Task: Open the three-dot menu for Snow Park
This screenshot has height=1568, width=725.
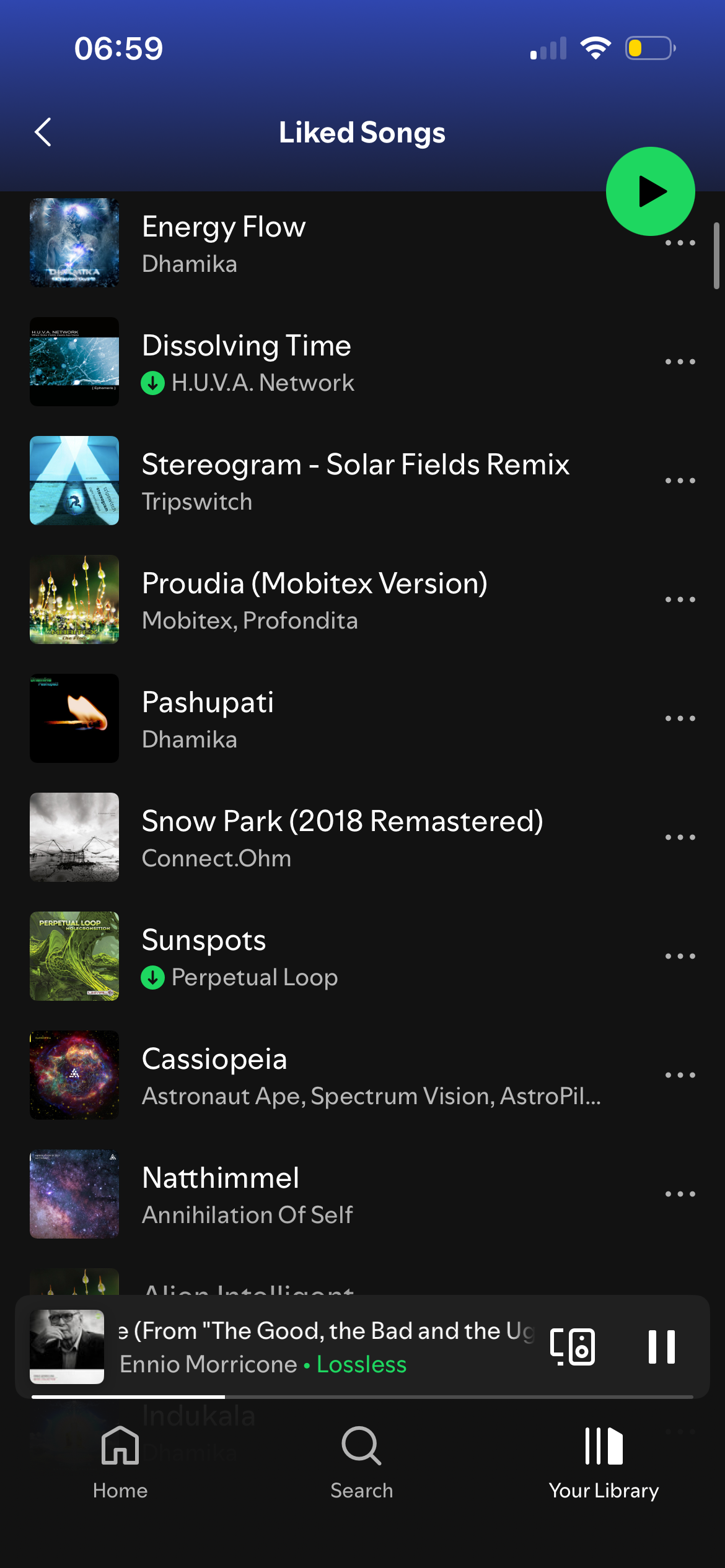Action: point(680,837)
